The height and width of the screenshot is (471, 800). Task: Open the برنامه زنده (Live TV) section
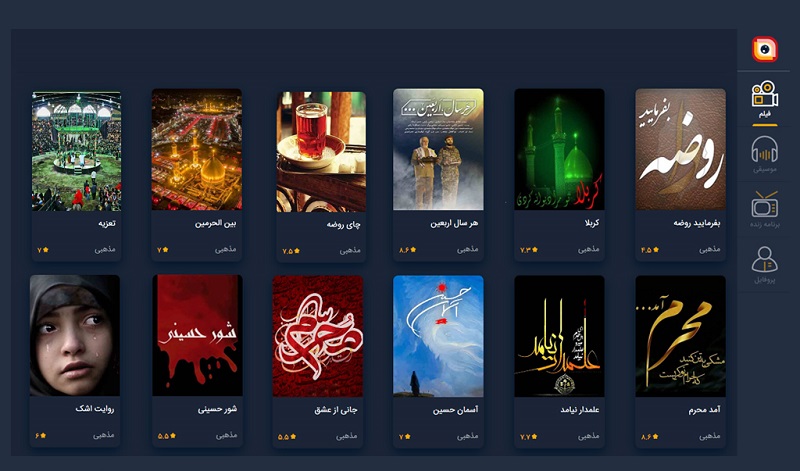(765, 210)
